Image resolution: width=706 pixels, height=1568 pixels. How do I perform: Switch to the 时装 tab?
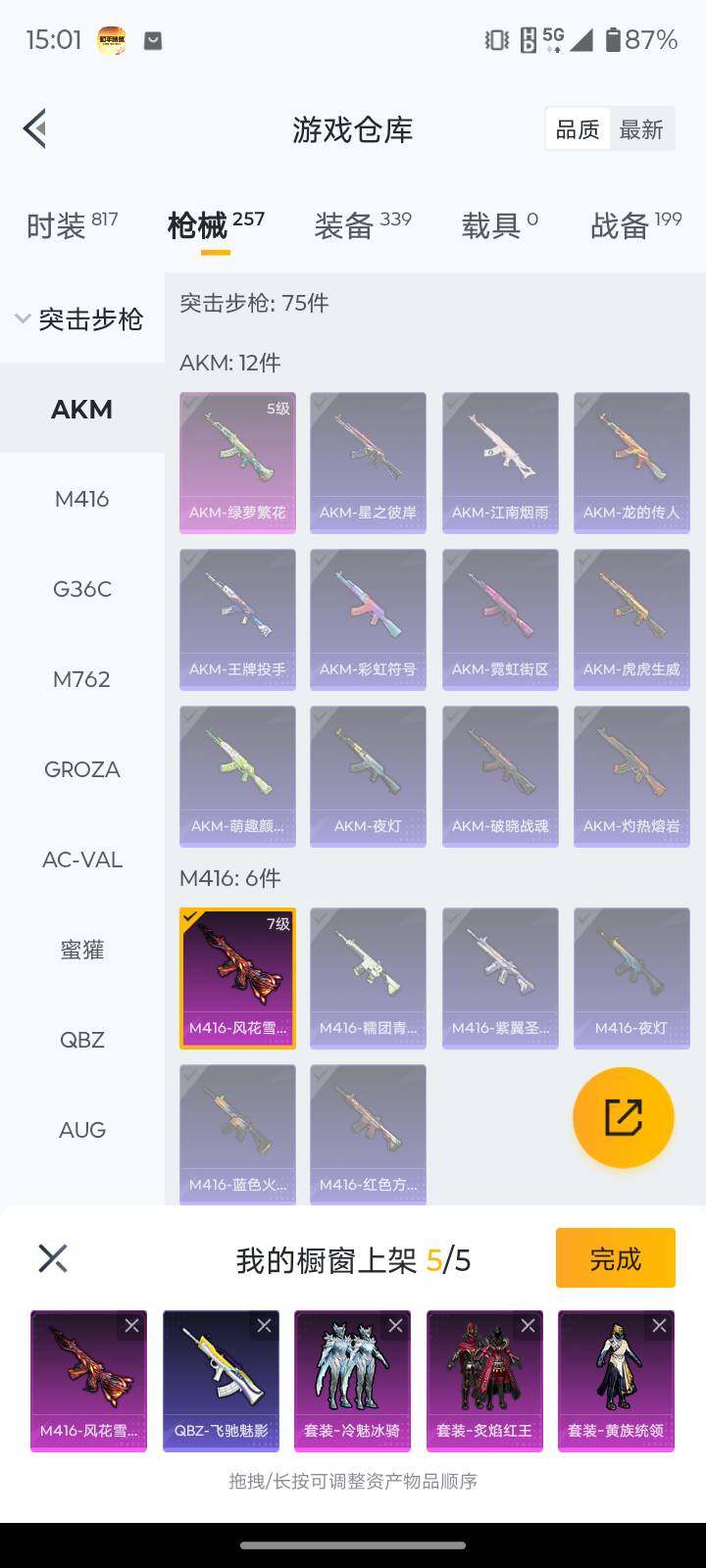point(72,225)
